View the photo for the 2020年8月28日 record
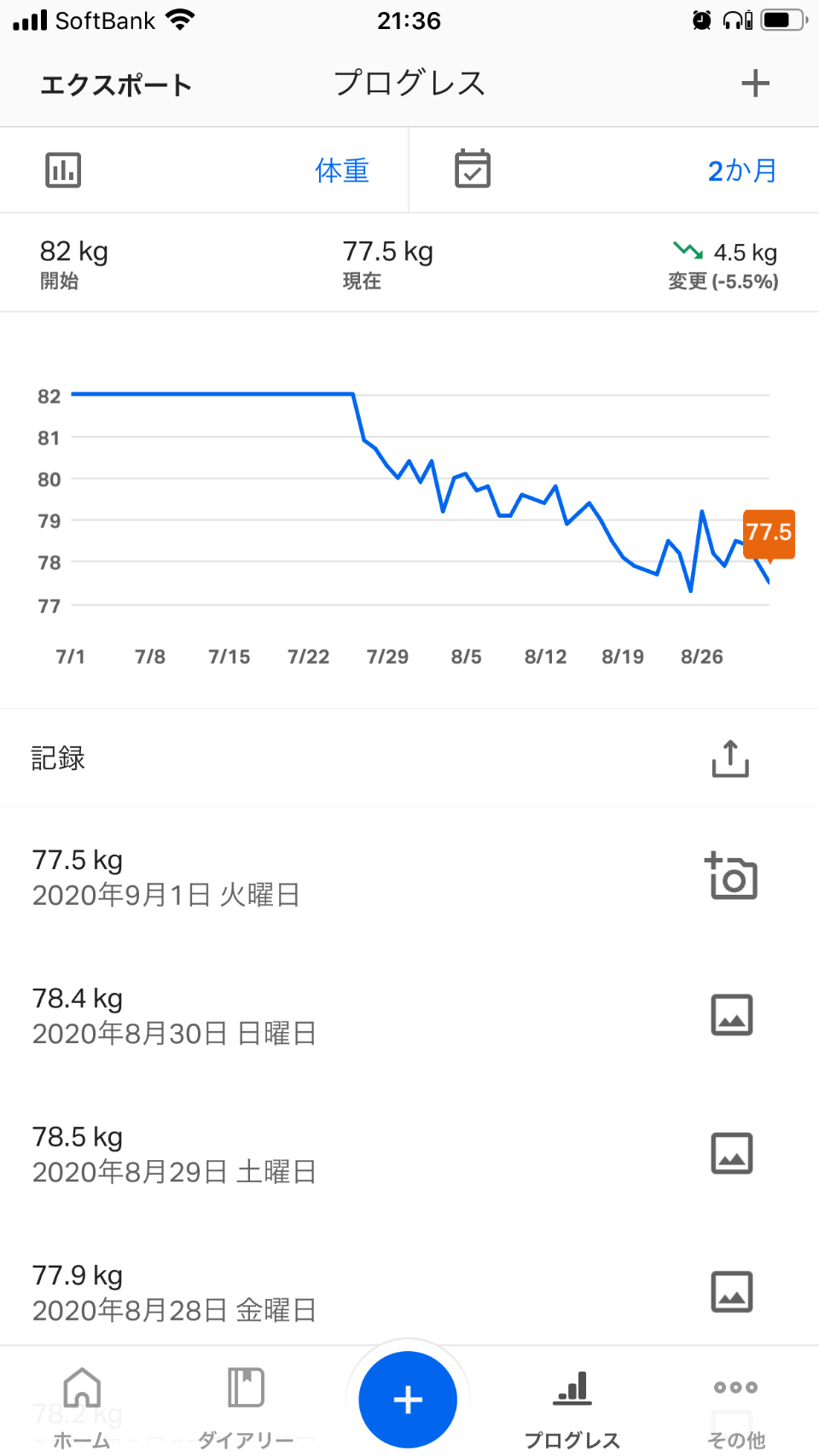Viewport: 819px width, 1456px height. 732,1291
